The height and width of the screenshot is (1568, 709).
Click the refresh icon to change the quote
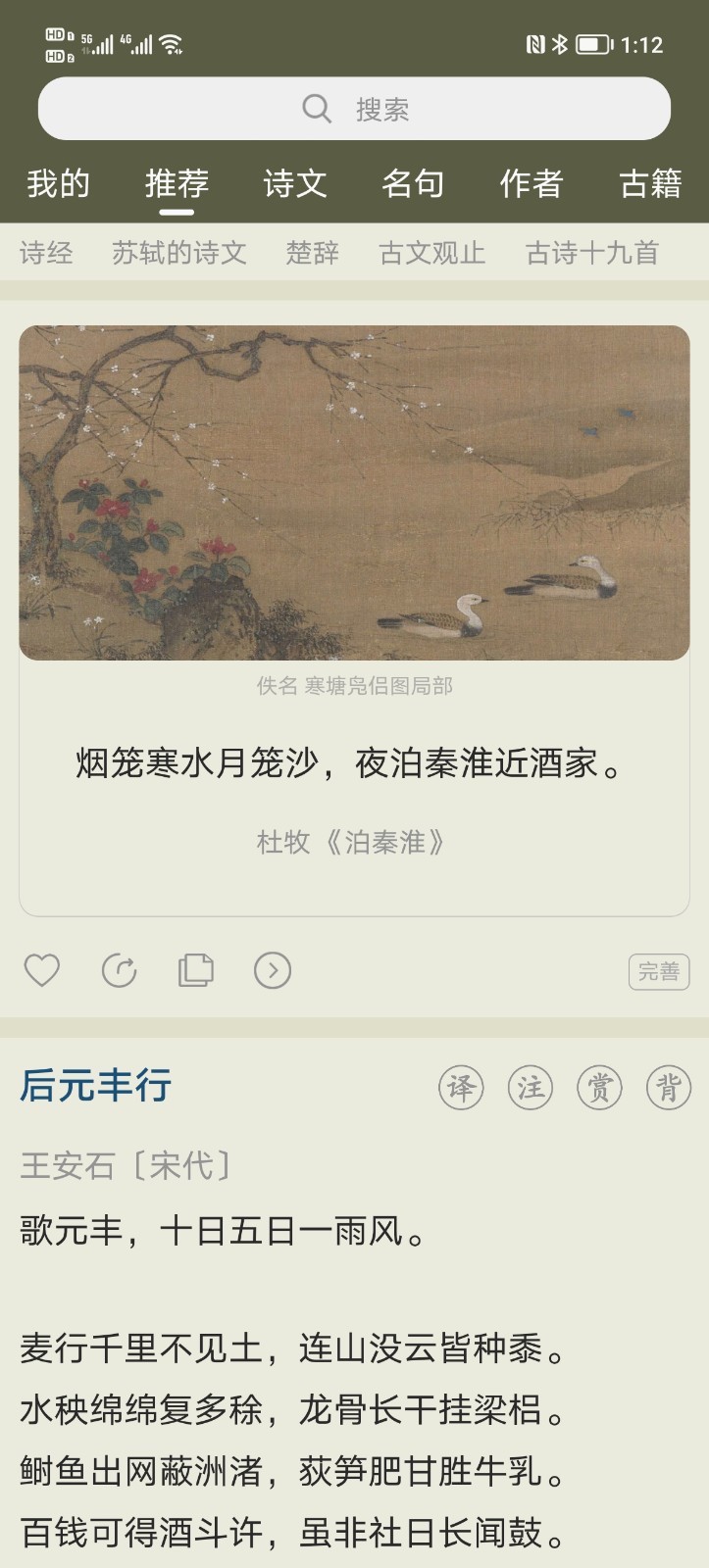coord(119,970)
